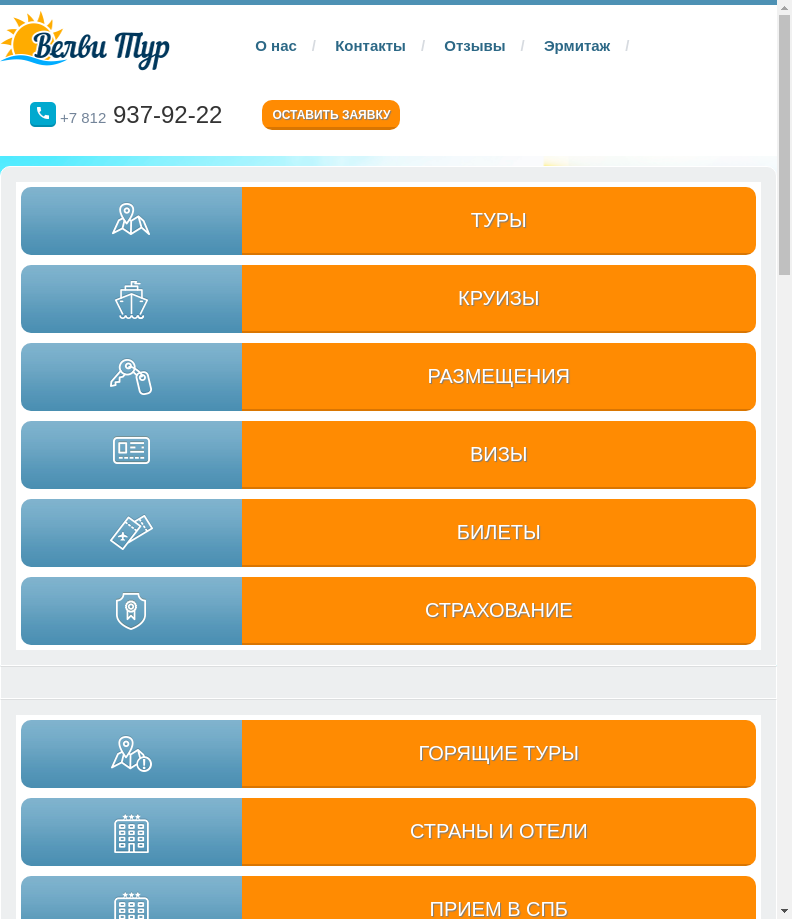Open Страны и отели
Image resolution: width=792 pixels, height=919 pixels.
tap(498, 832)
